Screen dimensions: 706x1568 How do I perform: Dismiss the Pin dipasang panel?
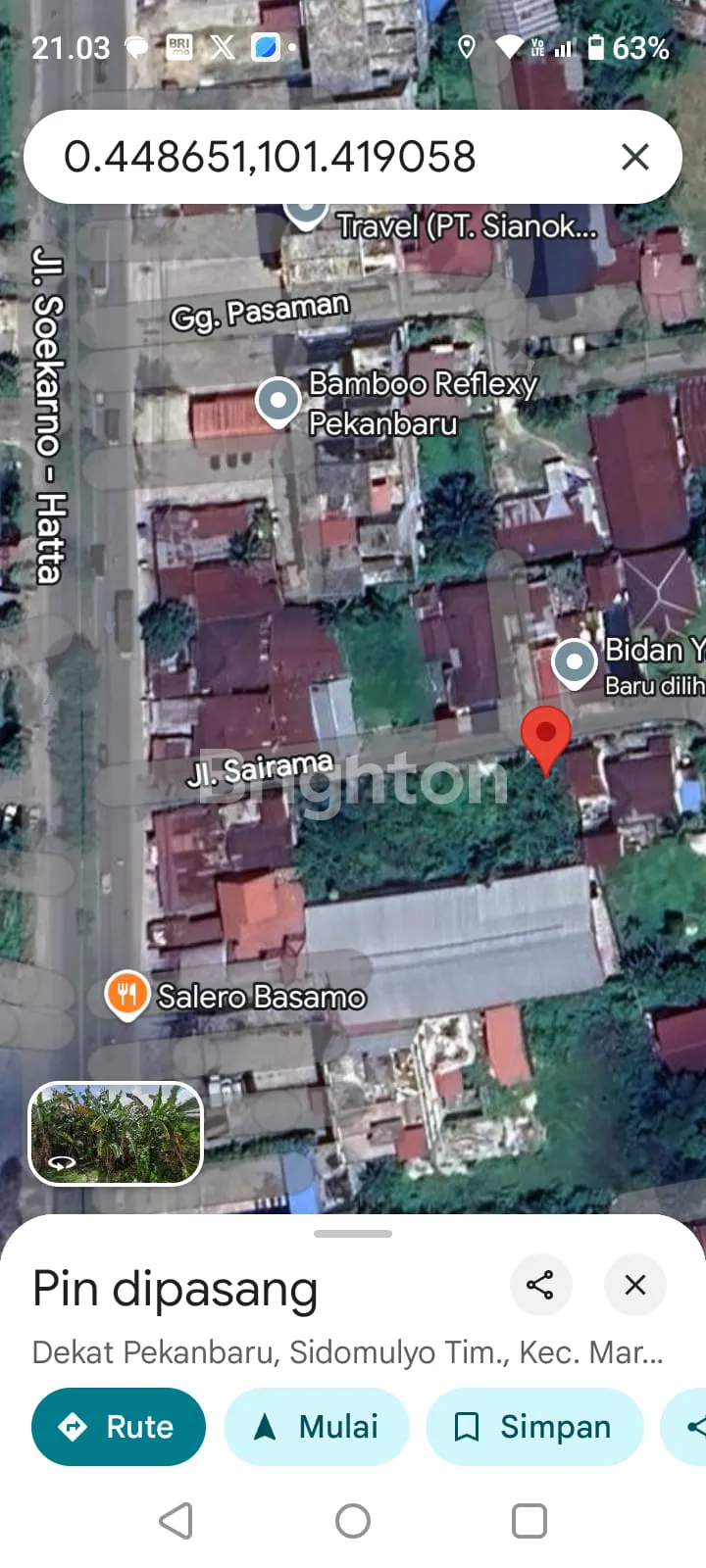tap(635, 1284)
